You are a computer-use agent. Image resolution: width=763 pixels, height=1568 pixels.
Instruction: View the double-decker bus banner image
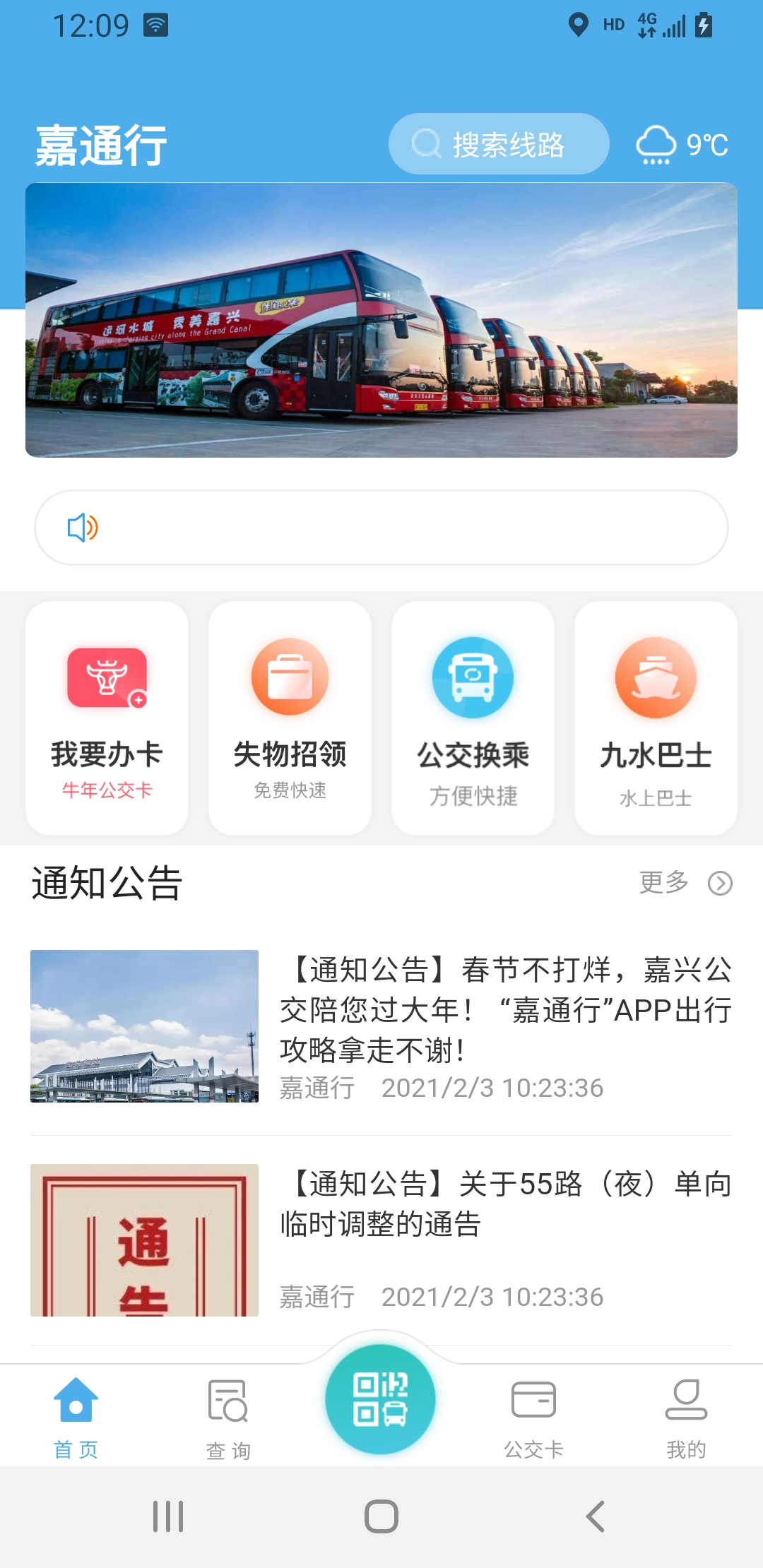381,319
